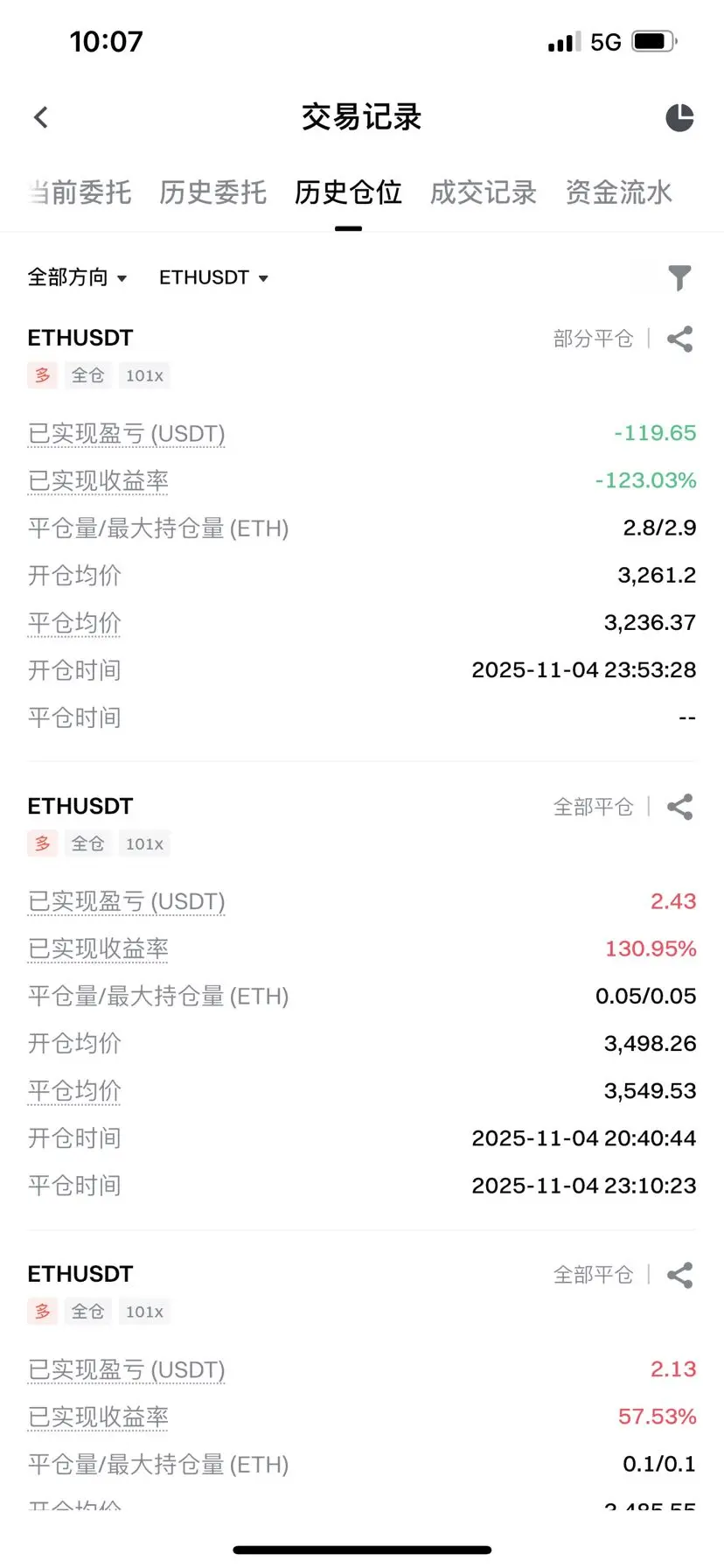Select the 历史仓位 tab
The image size is (724, 1568).
348,192
